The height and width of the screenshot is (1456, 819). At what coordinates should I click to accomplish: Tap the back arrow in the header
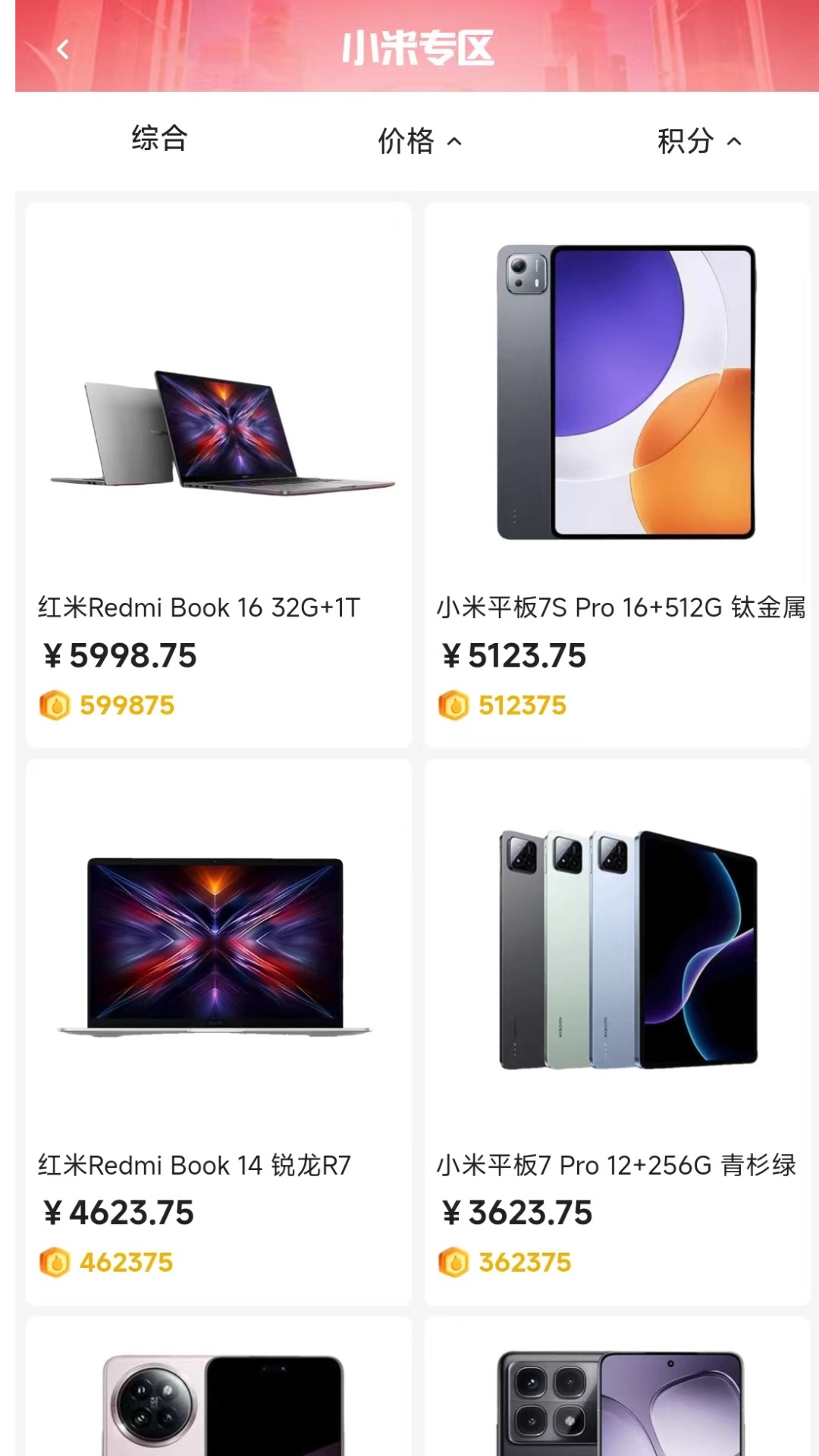61,49
